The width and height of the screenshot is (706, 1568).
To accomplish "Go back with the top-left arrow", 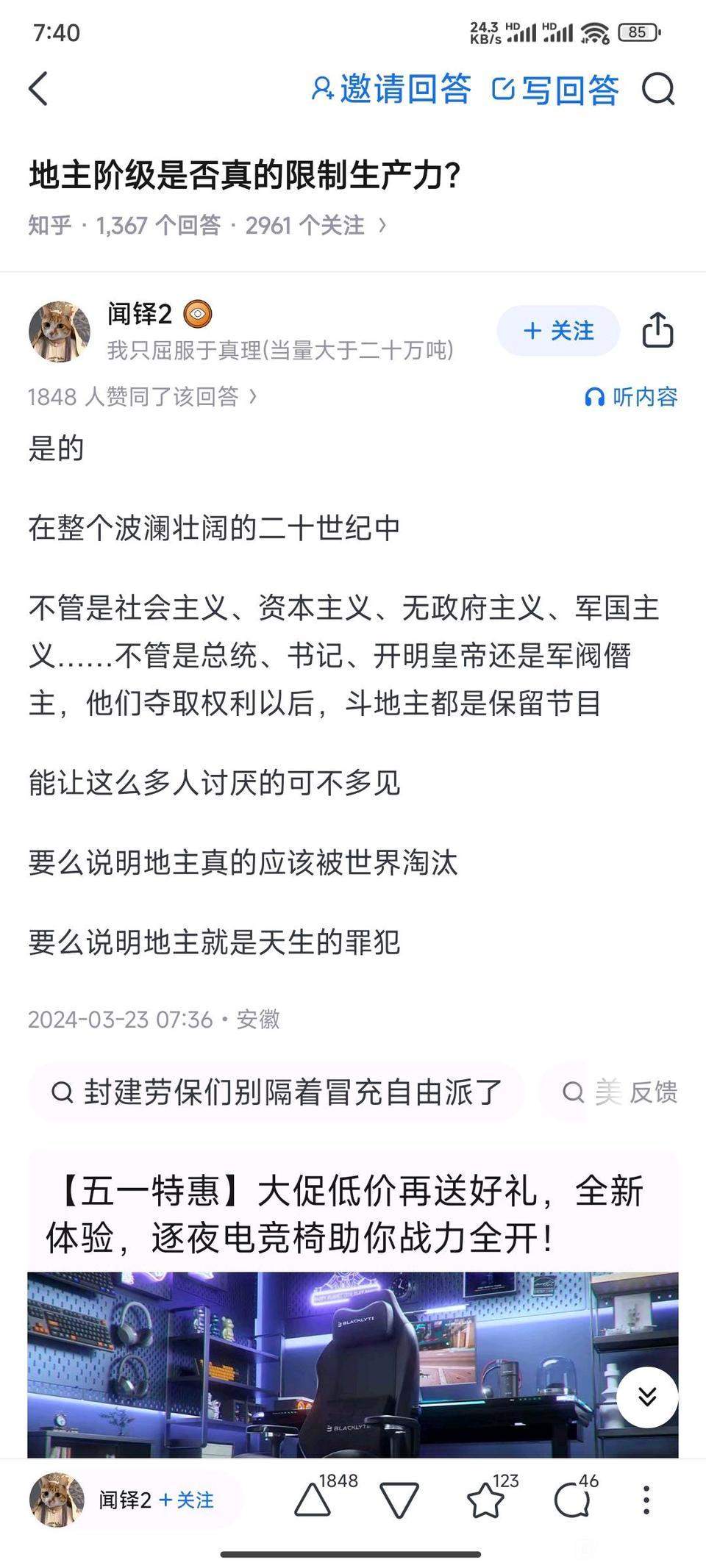I will click(x=38, y=89).
